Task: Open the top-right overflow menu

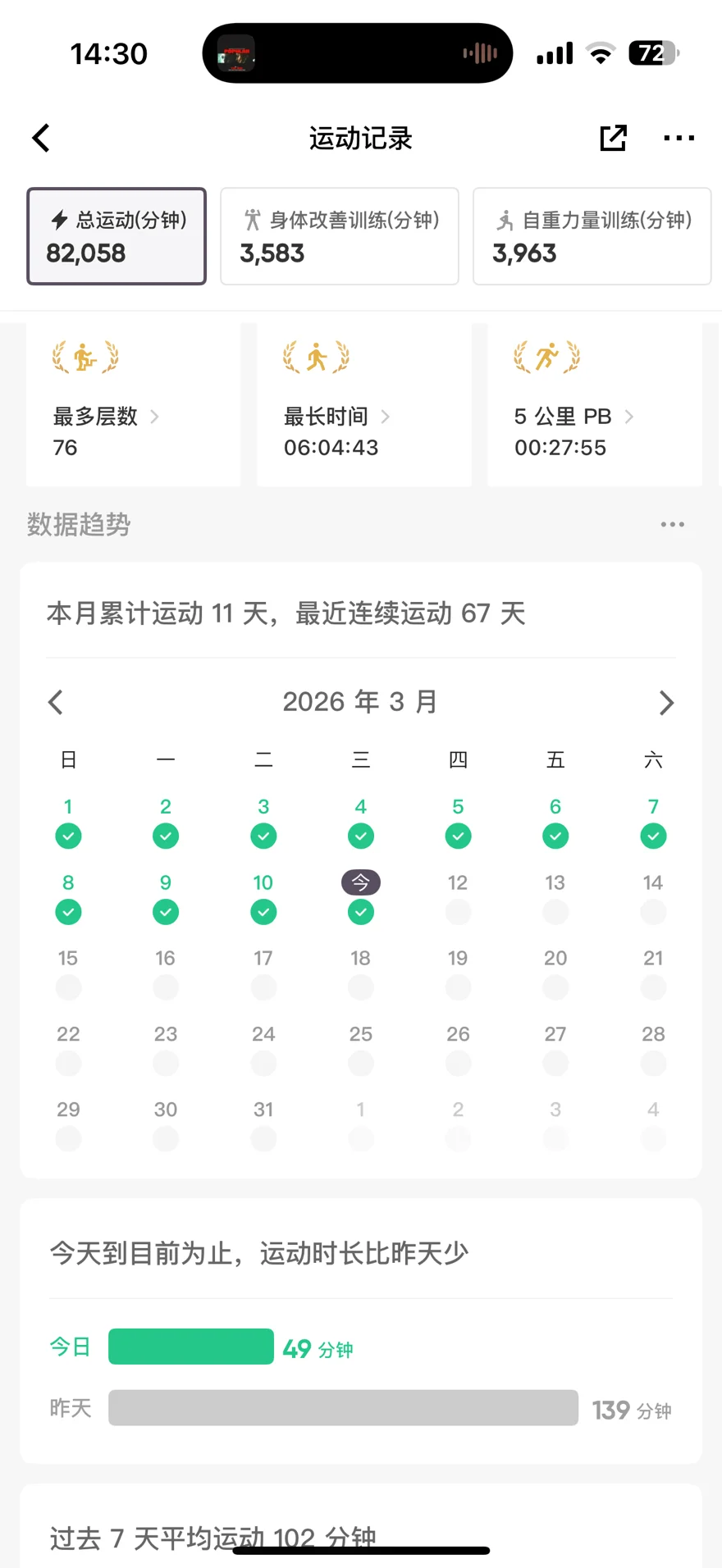Action: (x=679, y=138)
